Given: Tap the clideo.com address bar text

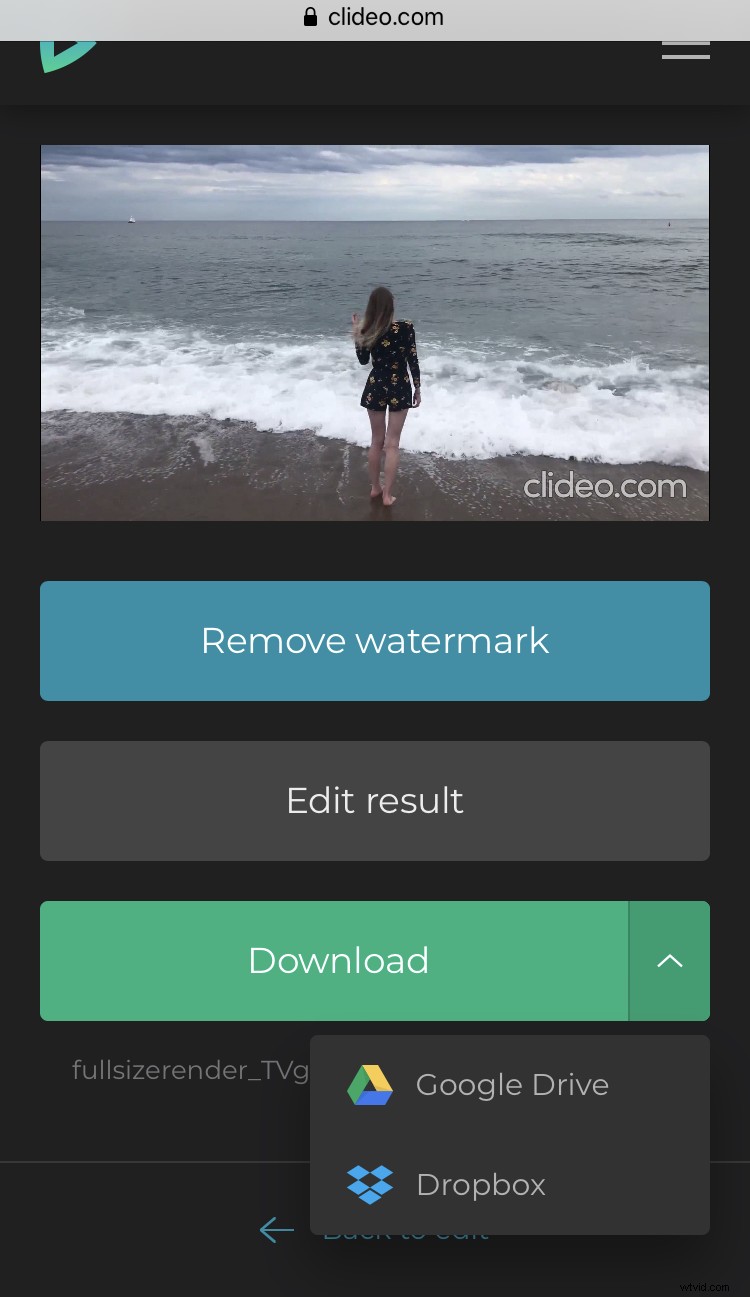Looking at the screenshot, I should pos(385,16).
